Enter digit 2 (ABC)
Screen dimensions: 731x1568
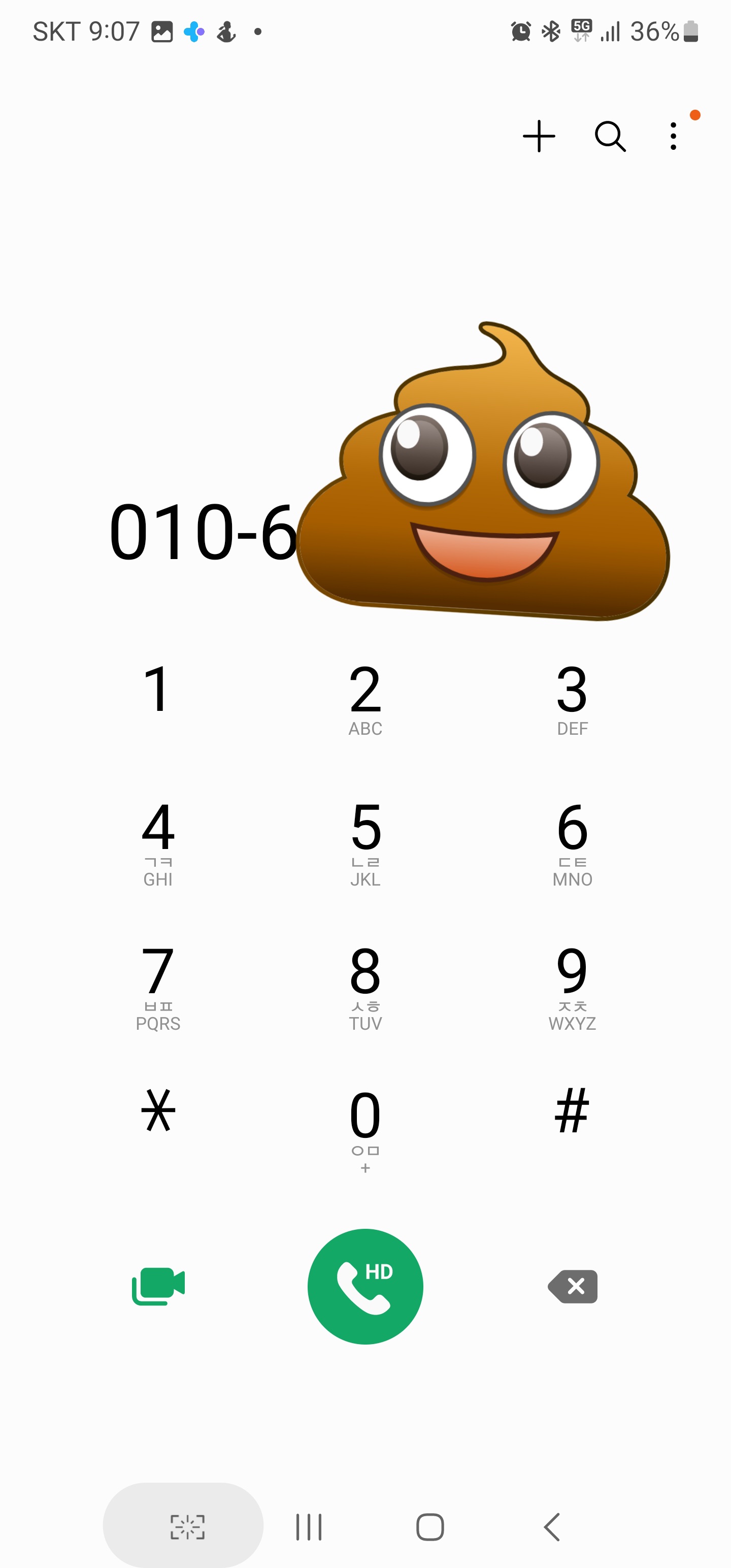[365, 700]
